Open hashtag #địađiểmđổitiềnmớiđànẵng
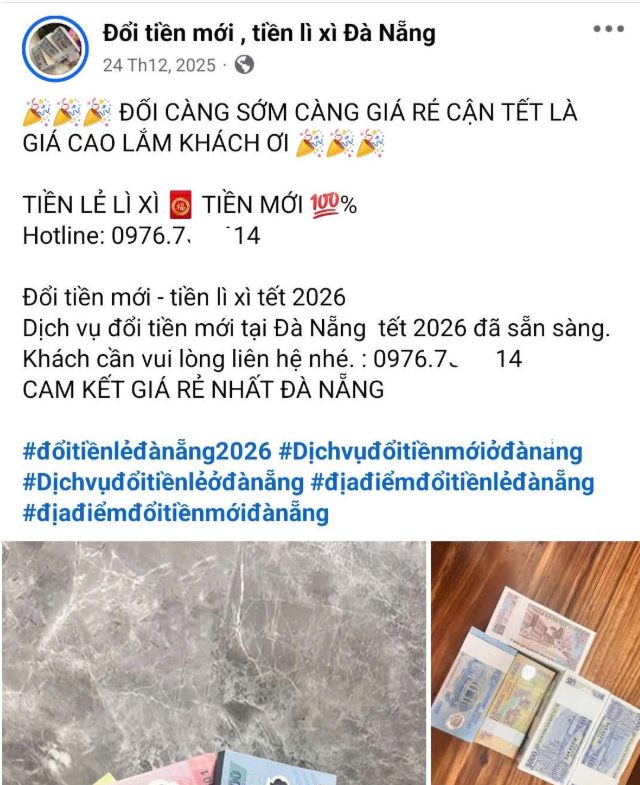The width and height of the screenshot is (640, 785). (175, 514)
